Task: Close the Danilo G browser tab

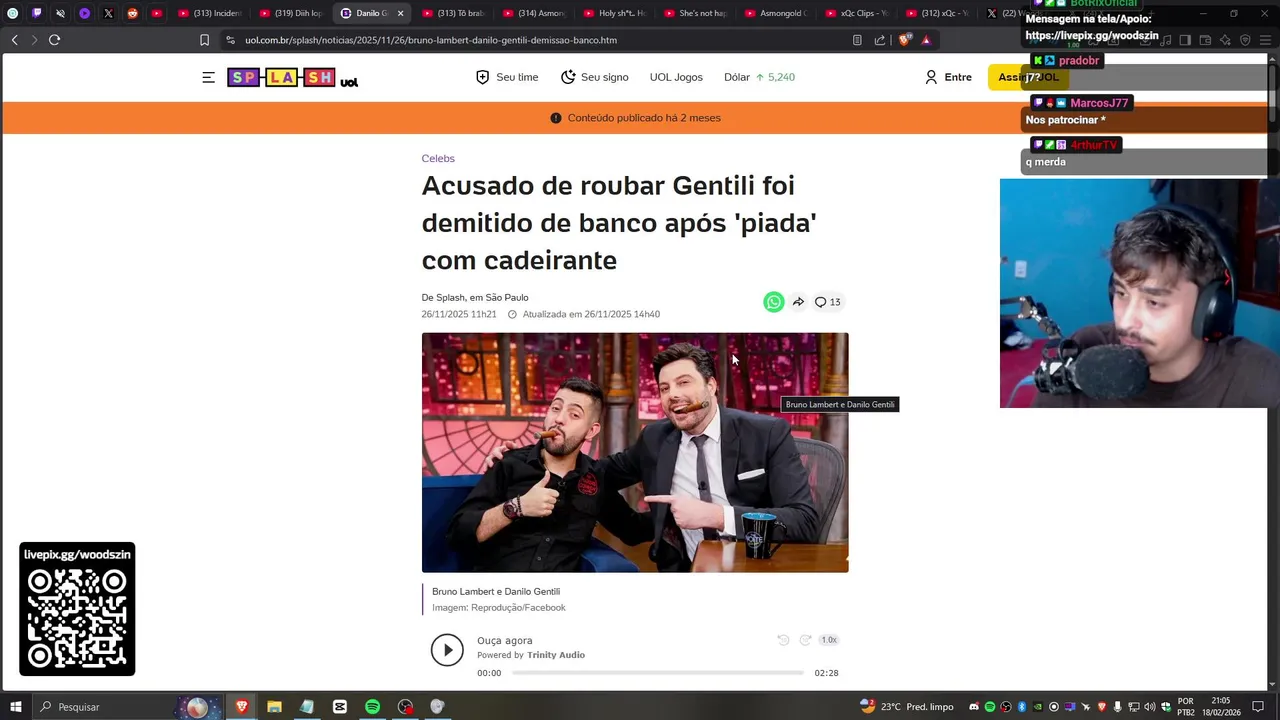Action: click(400, 13)
